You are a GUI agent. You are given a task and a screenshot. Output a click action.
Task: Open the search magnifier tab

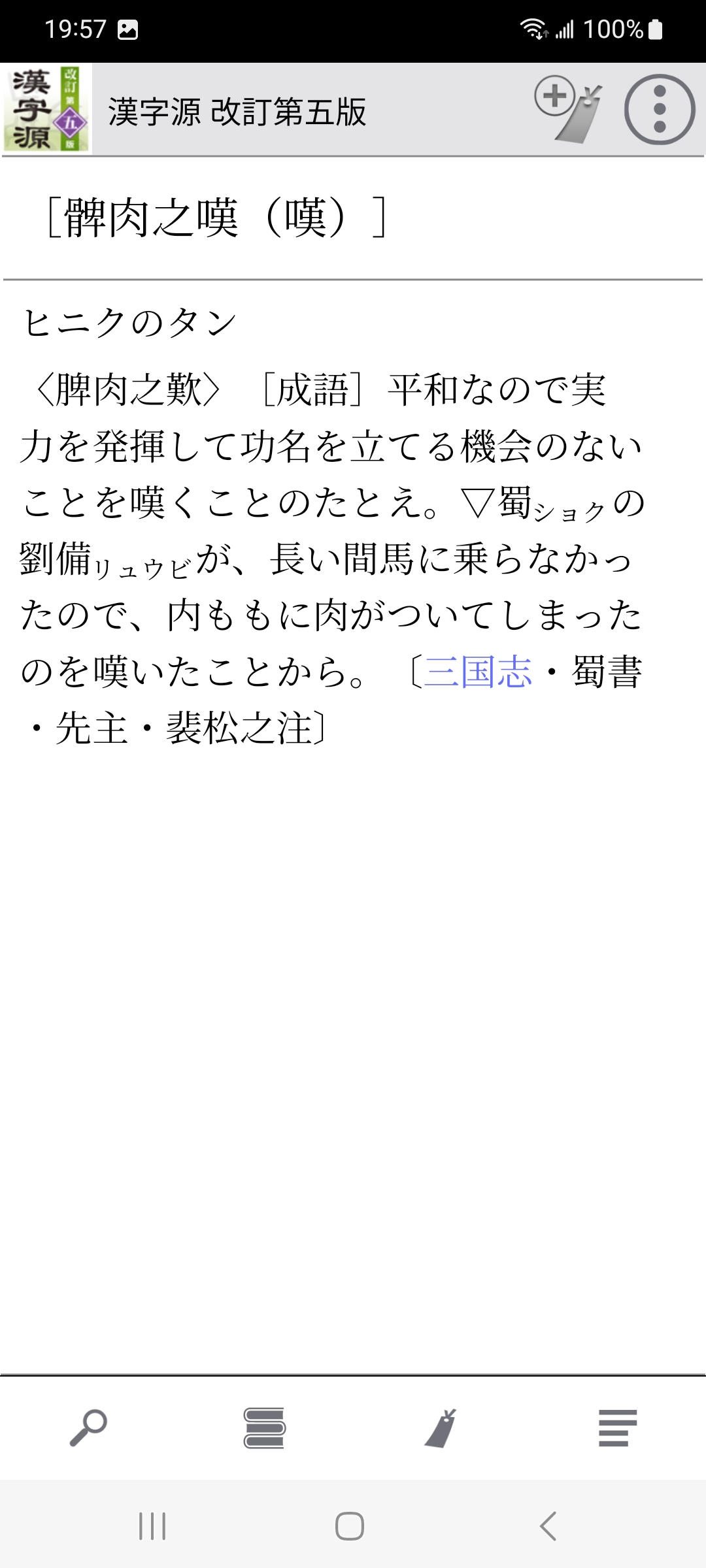click(x=88, y=1428)
